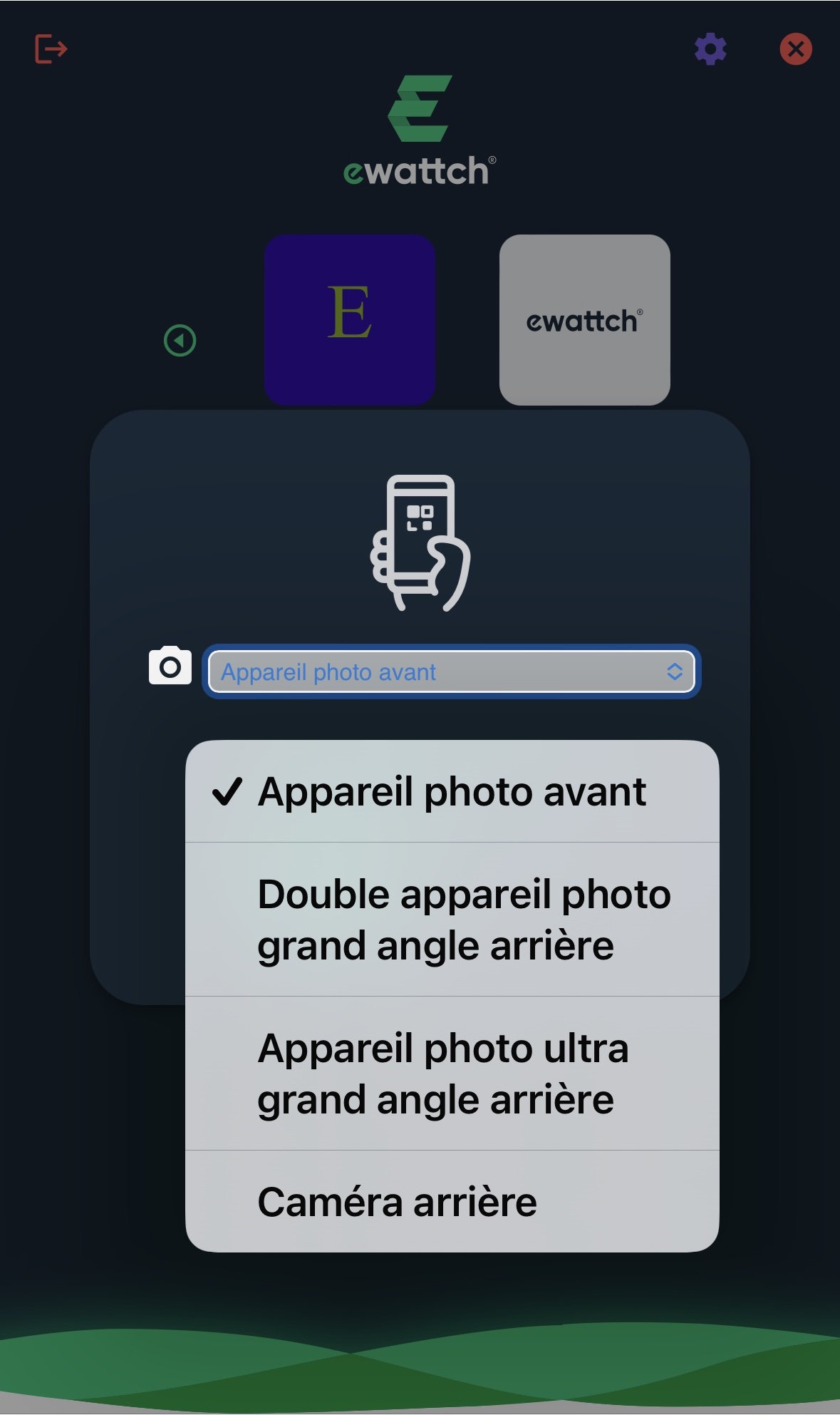Close the screen with the red X
840x1415 pixels.
[795, 49]
